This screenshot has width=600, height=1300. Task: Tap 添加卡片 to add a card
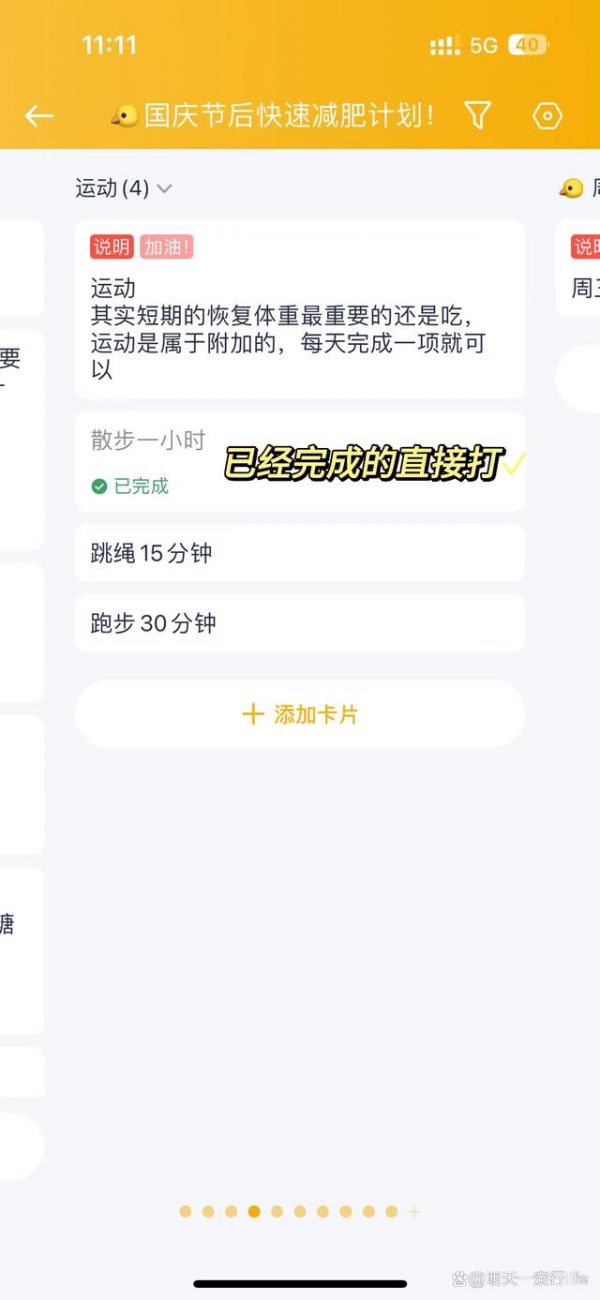pyautogui.click(x=300, y=714)
